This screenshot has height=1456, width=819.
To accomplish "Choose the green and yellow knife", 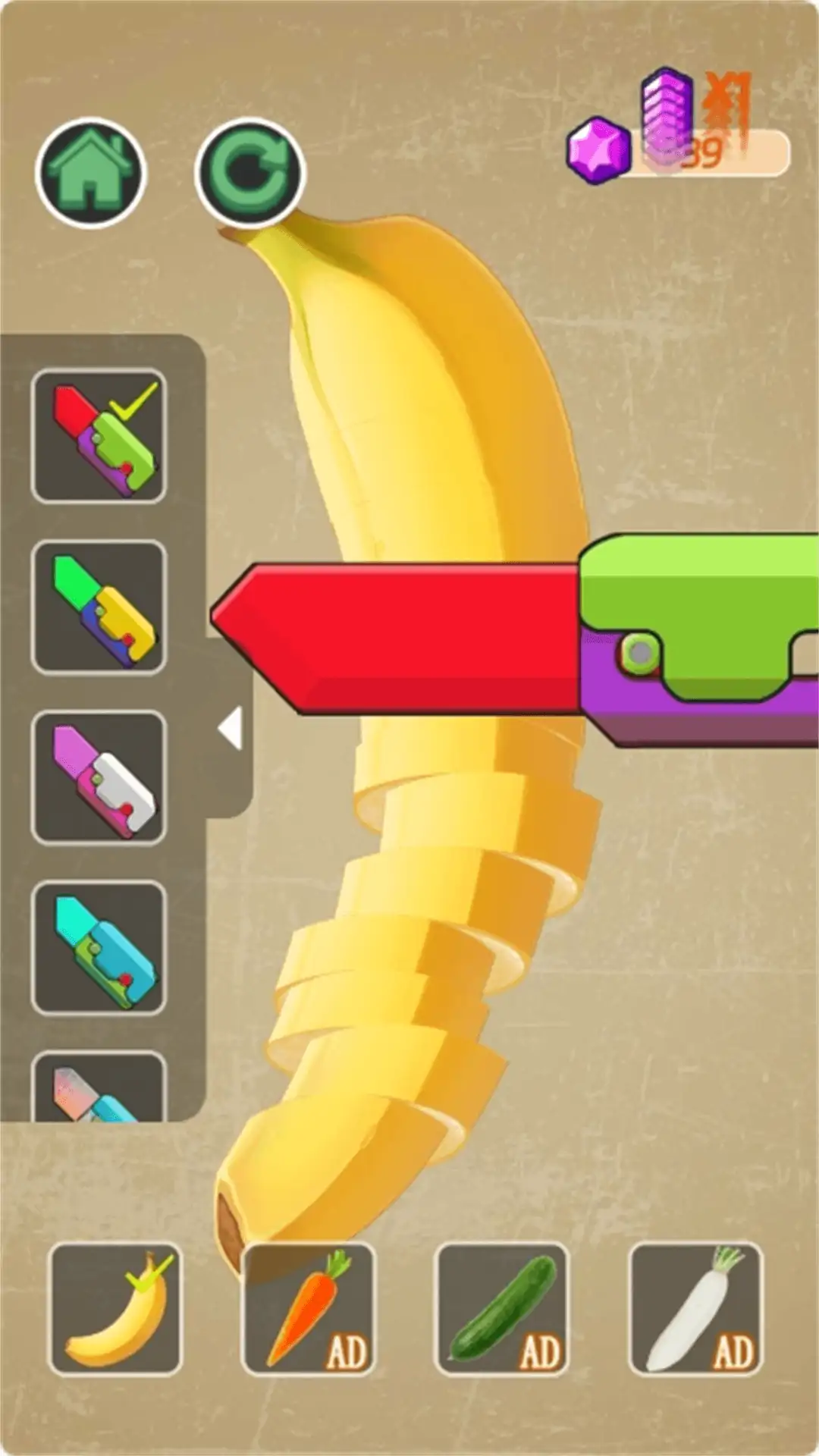I will point(99,607).
